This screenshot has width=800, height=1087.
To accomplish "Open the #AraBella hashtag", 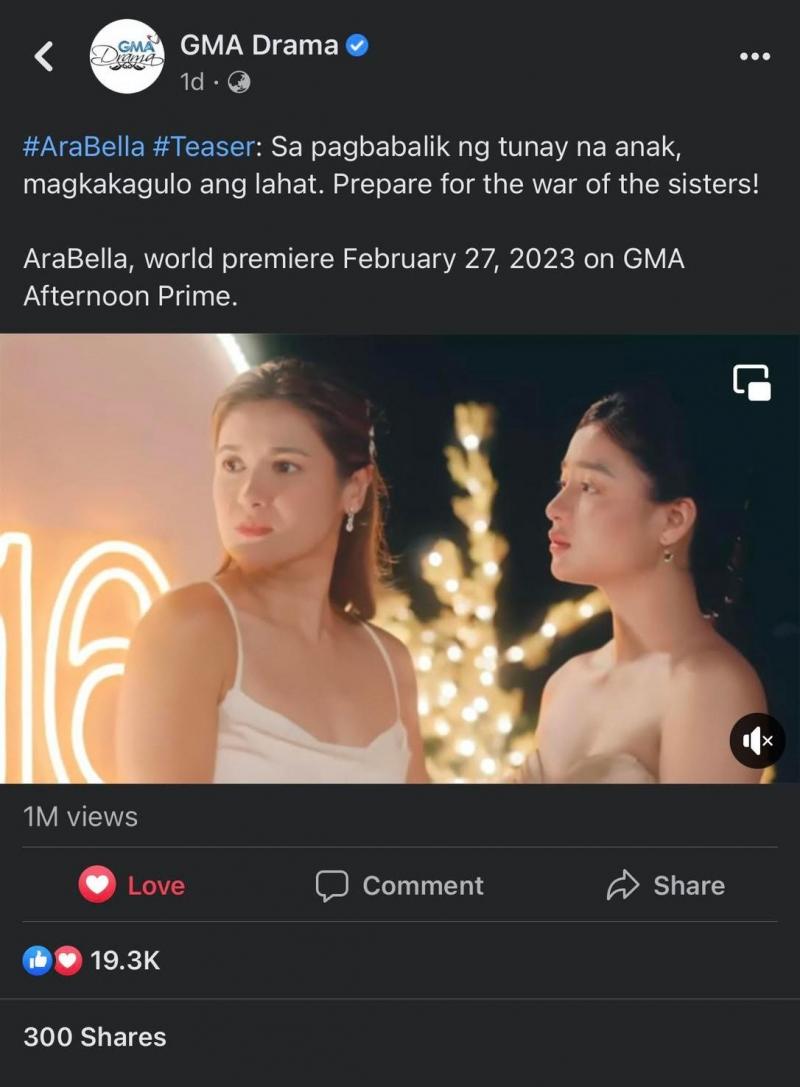I will coord(84,148).
